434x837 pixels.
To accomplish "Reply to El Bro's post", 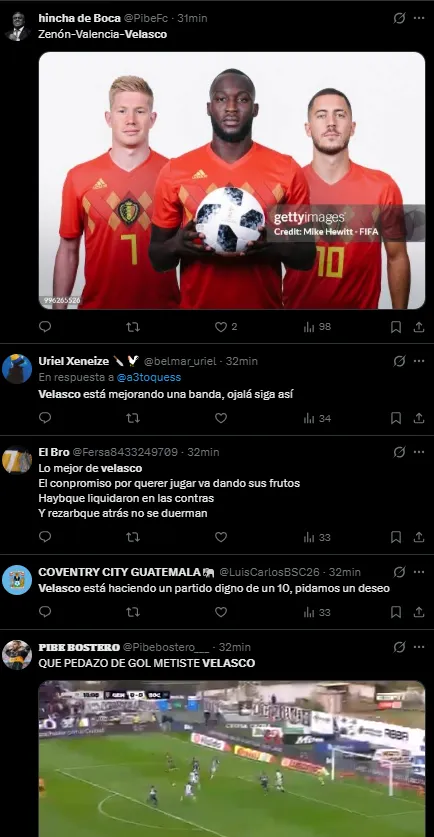I will 45,536.
